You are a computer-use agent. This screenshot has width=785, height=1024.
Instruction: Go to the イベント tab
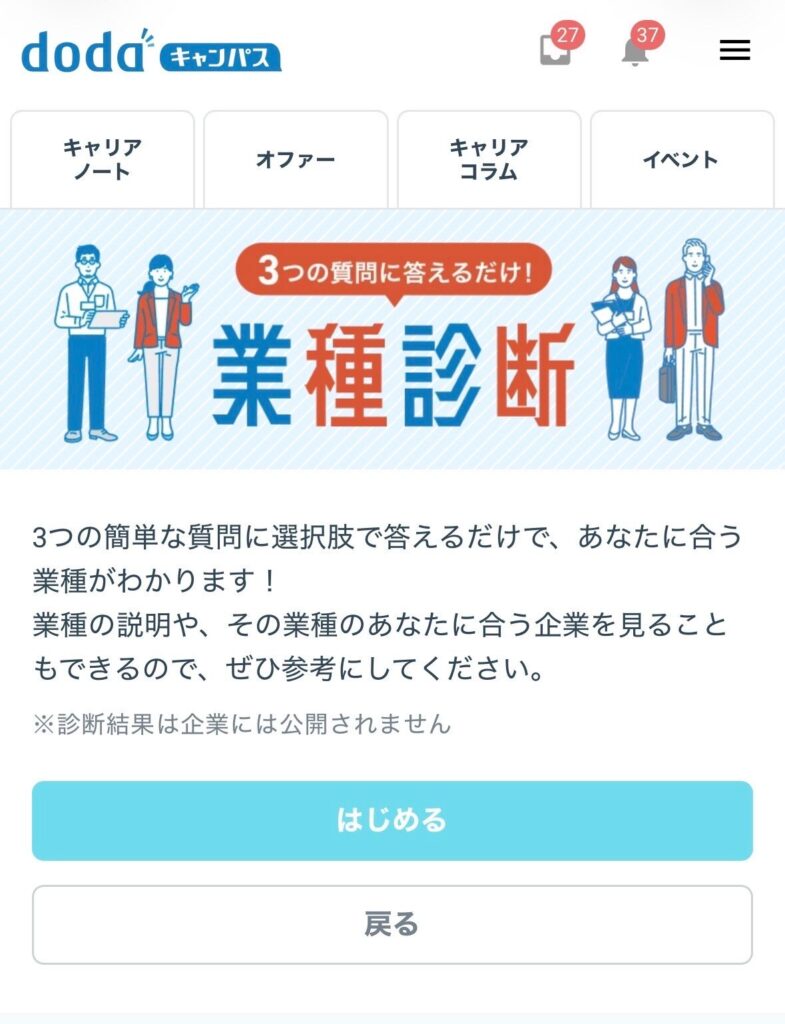(x=682, y=159)
